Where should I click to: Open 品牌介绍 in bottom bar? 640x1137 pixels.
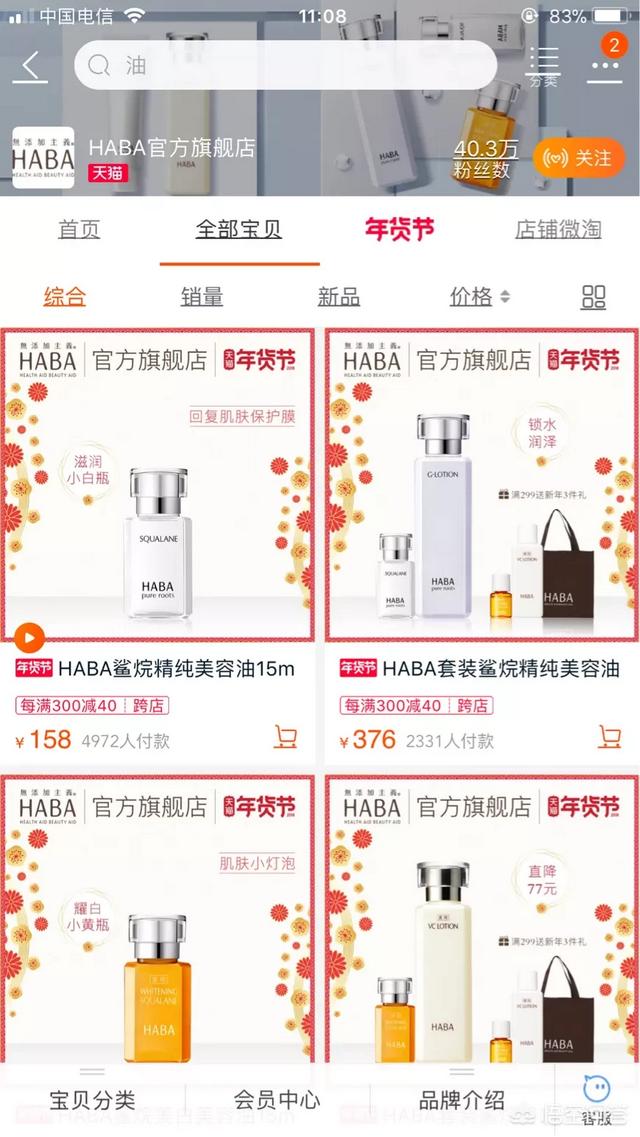click(x=462, y=1099)
